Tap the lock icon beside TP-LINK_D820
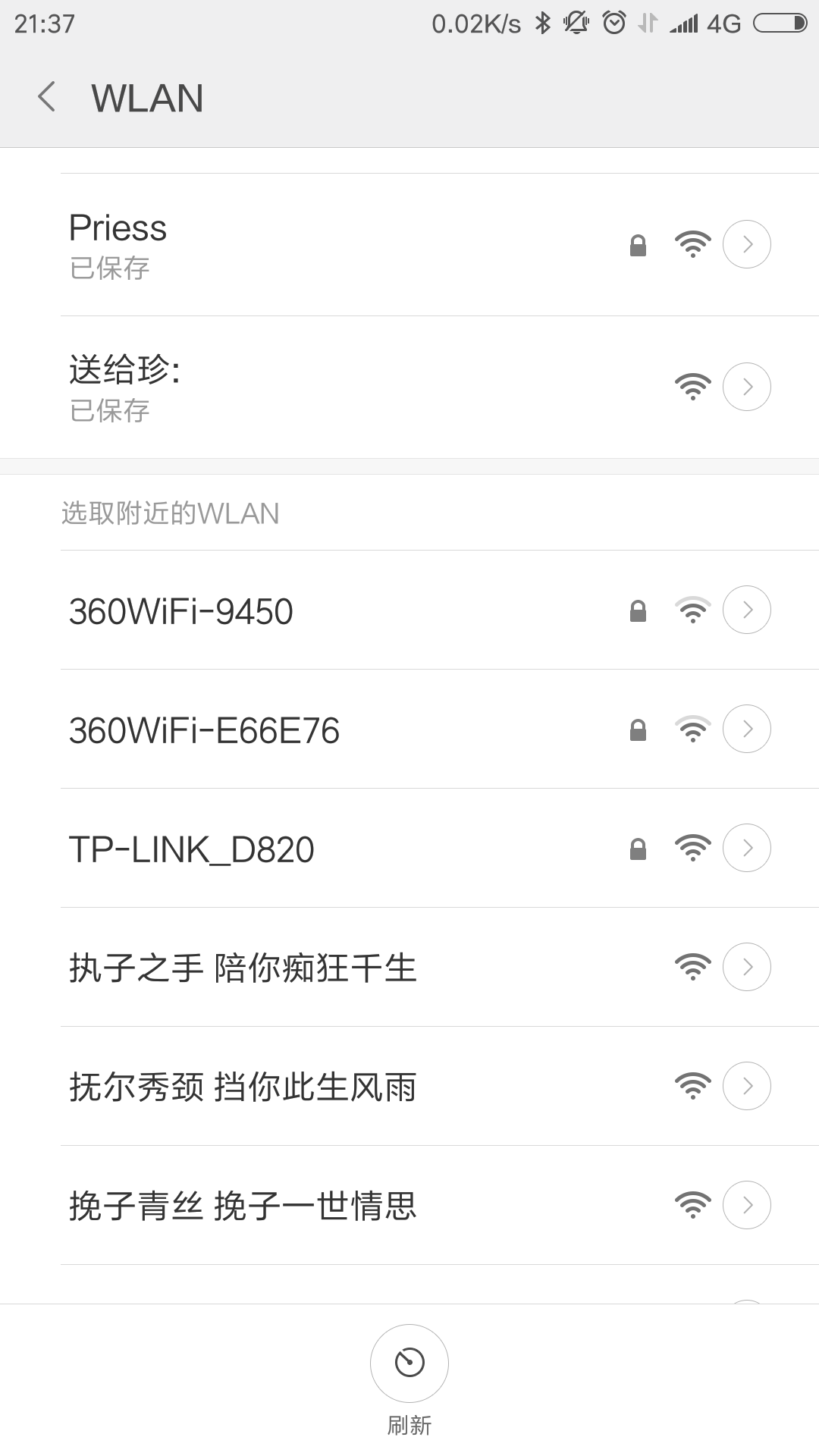This screenshot has width=819, height=1456. tap(637, 848)
